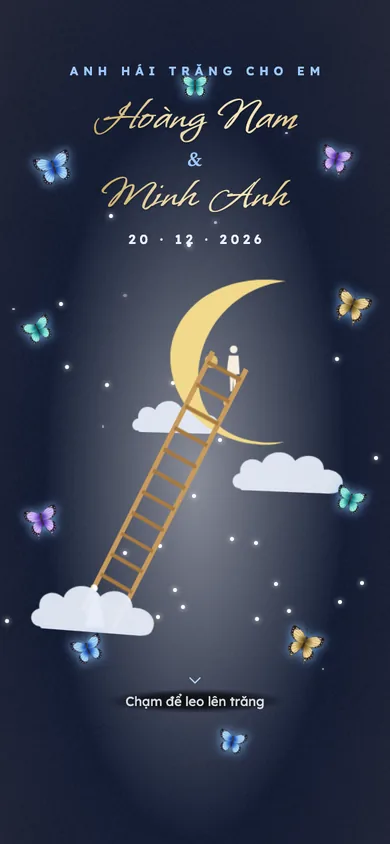
Task: Tap the "Chạm để leo lên trăng" prompt
Action: pos(195,701)
